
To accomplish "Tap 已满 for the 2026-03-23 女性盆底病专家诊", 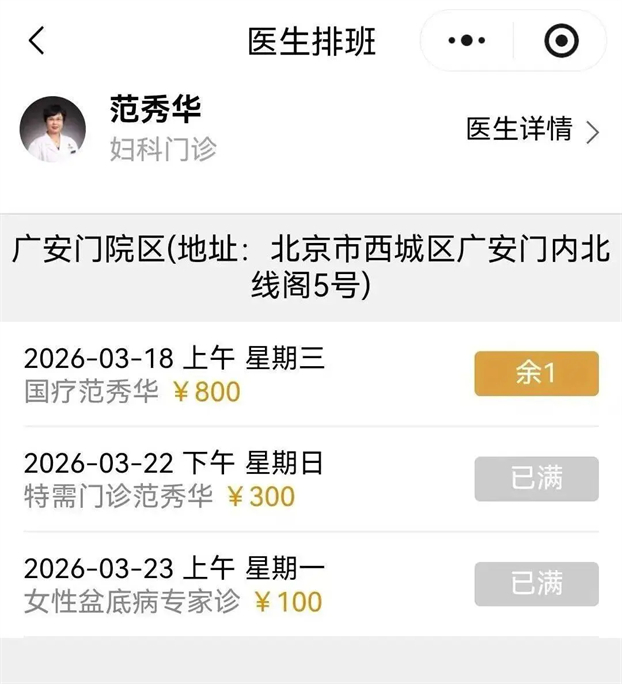I will tap(536, 584).
